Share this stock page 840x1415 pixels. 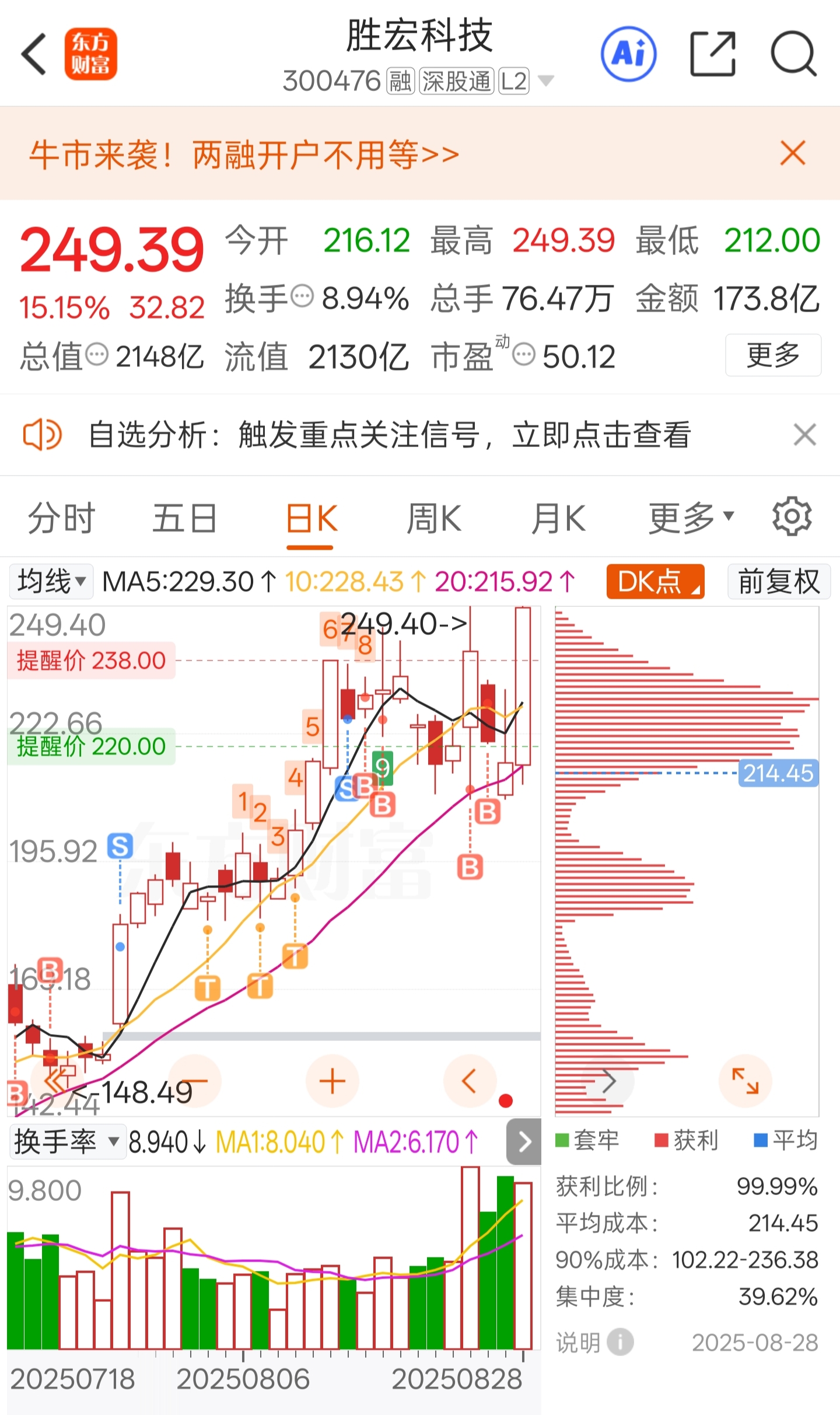[712, 54]
